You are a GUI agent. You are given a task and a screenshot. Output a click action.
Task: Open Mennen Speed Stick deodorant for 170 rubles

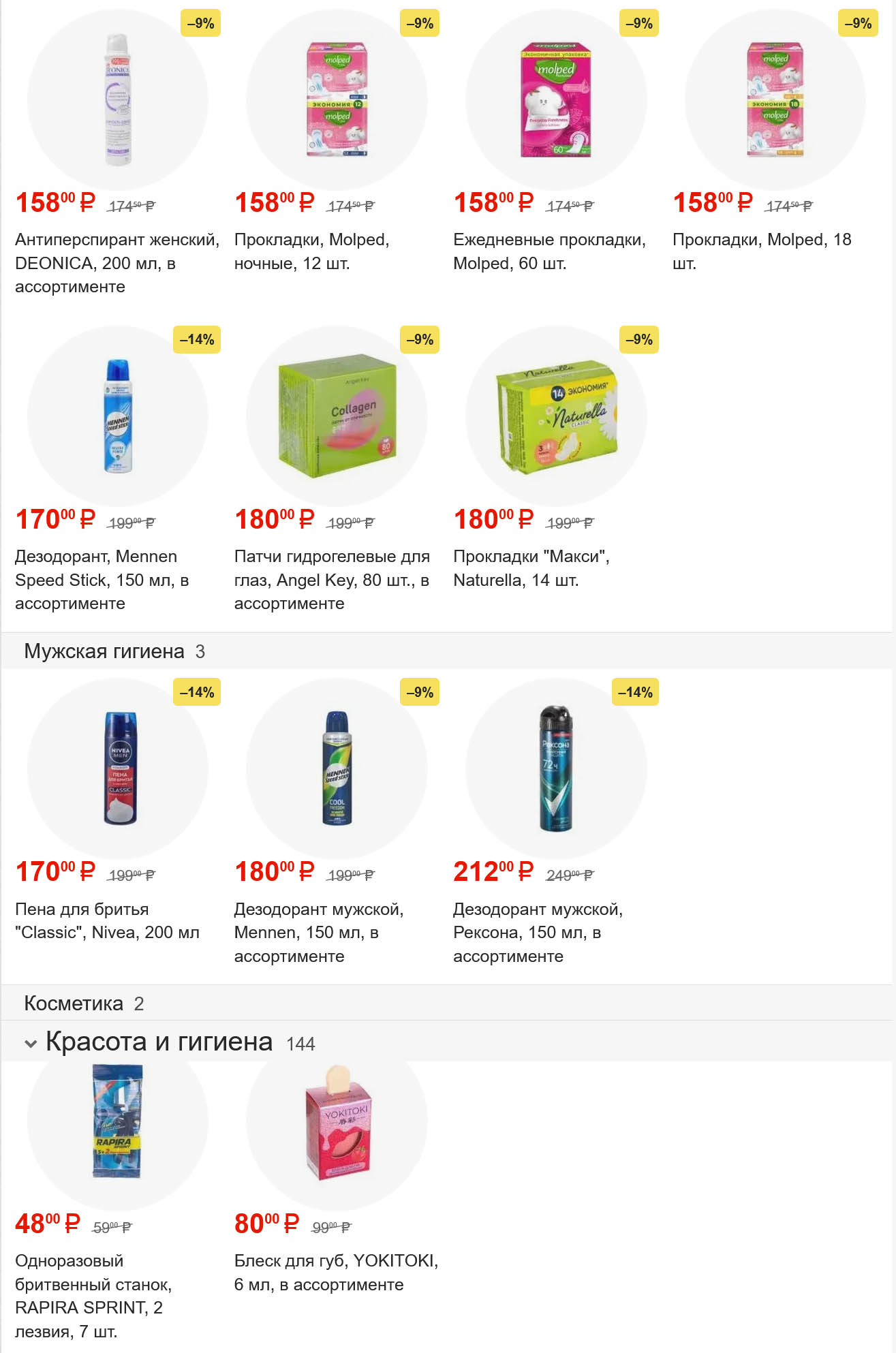[117, 417]
